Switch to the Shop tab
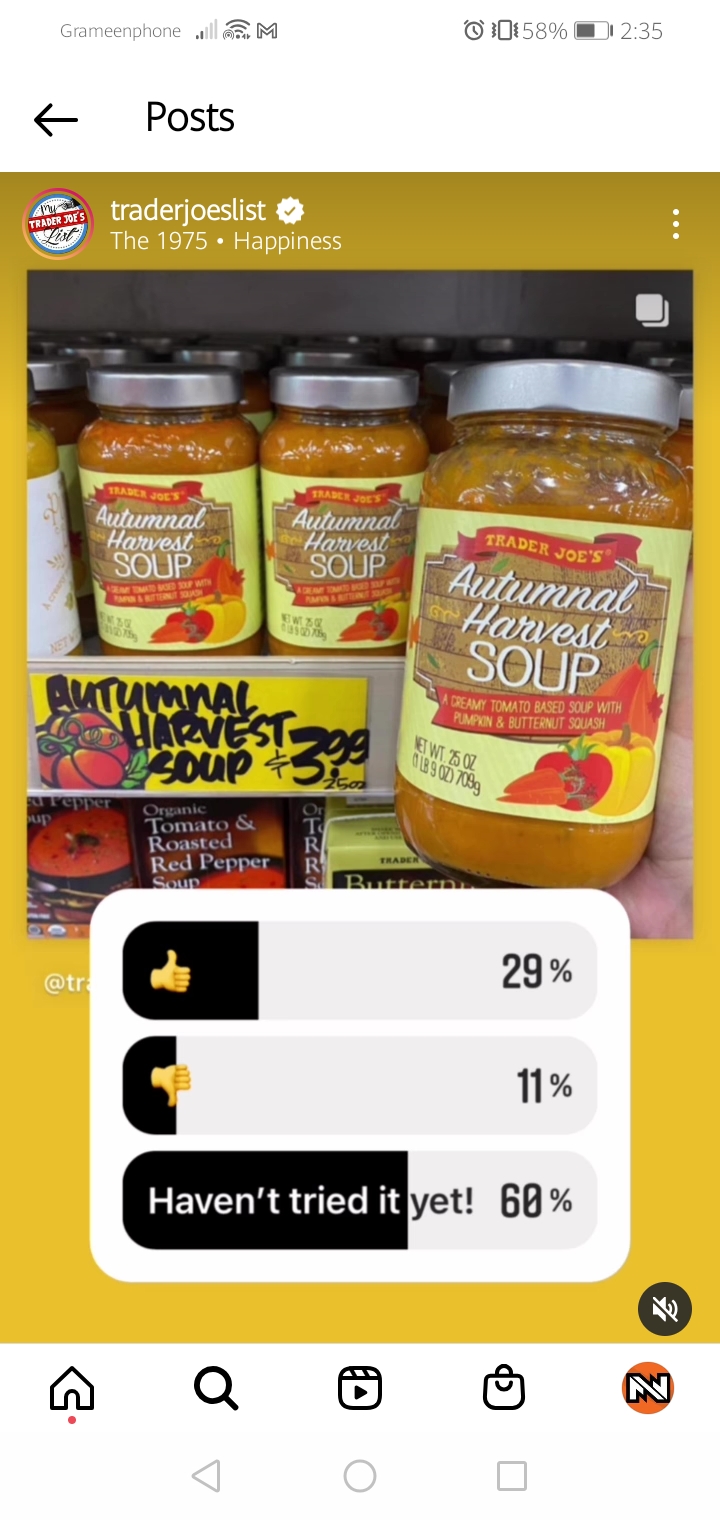The height and width of the screenshot is (1520, 720). coord(504,1388)
